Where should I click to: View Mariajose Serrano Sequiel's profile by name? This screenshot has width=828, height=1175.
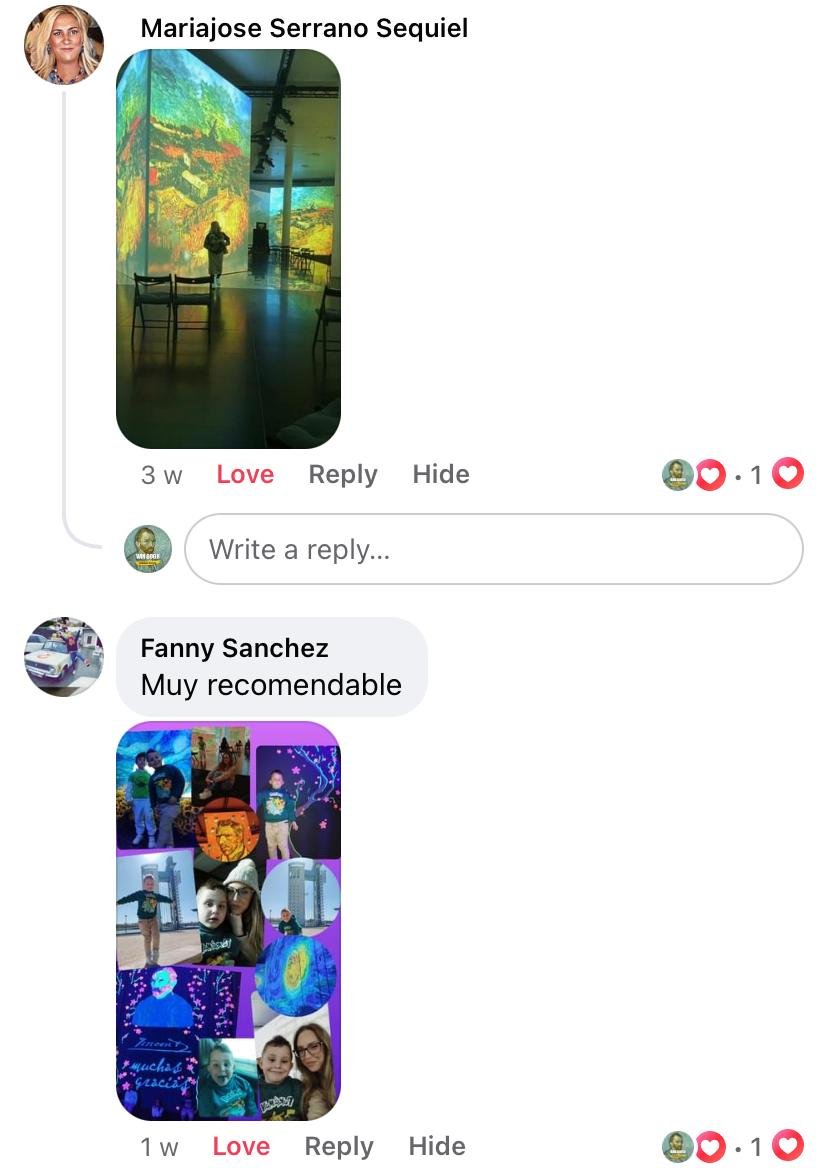pyautogui.click(x=304, y=28)
